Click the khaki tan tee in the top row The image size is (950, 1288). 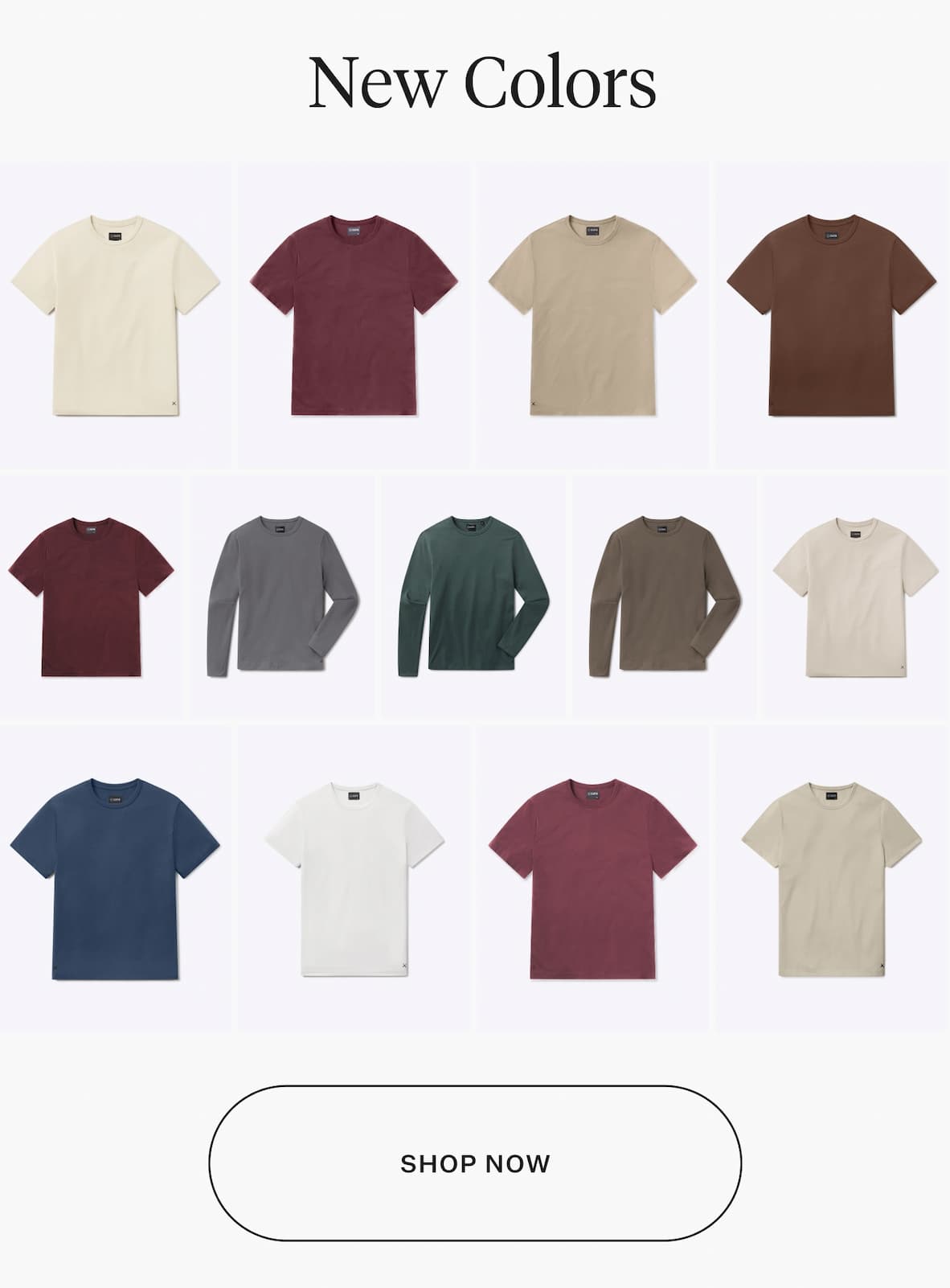595,314
